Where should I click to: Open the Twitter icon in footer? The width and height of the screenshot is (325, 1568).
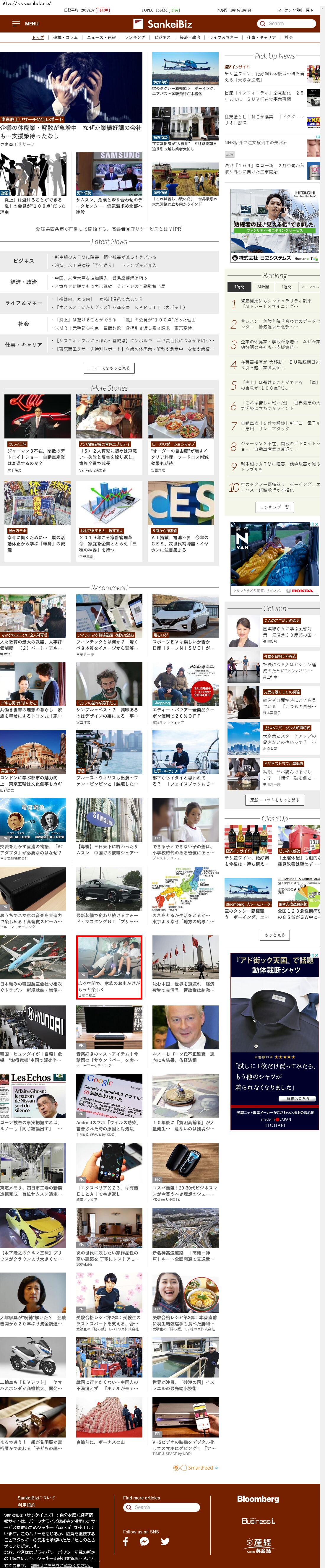[165, 1536]
